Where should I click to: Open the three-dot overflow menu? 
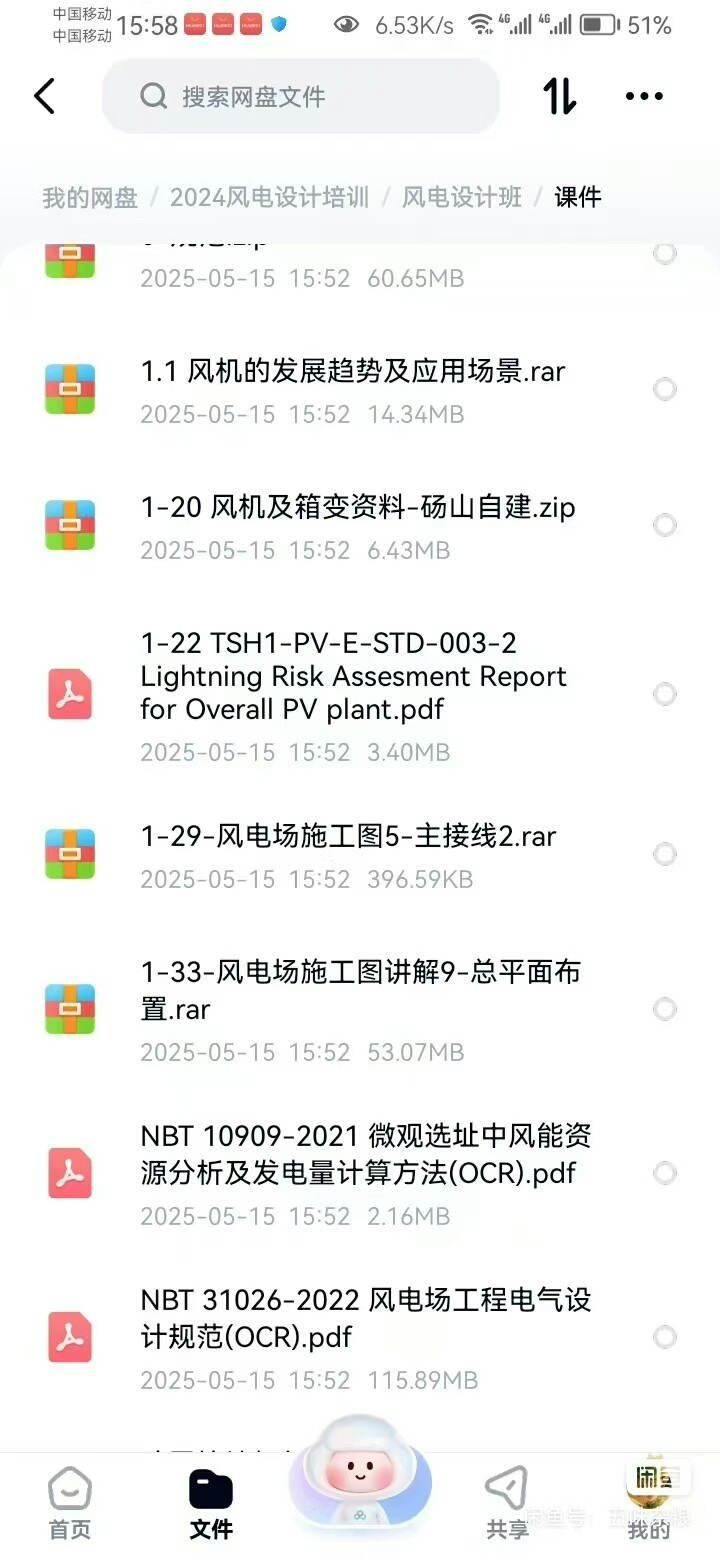[x=644, y=97]
